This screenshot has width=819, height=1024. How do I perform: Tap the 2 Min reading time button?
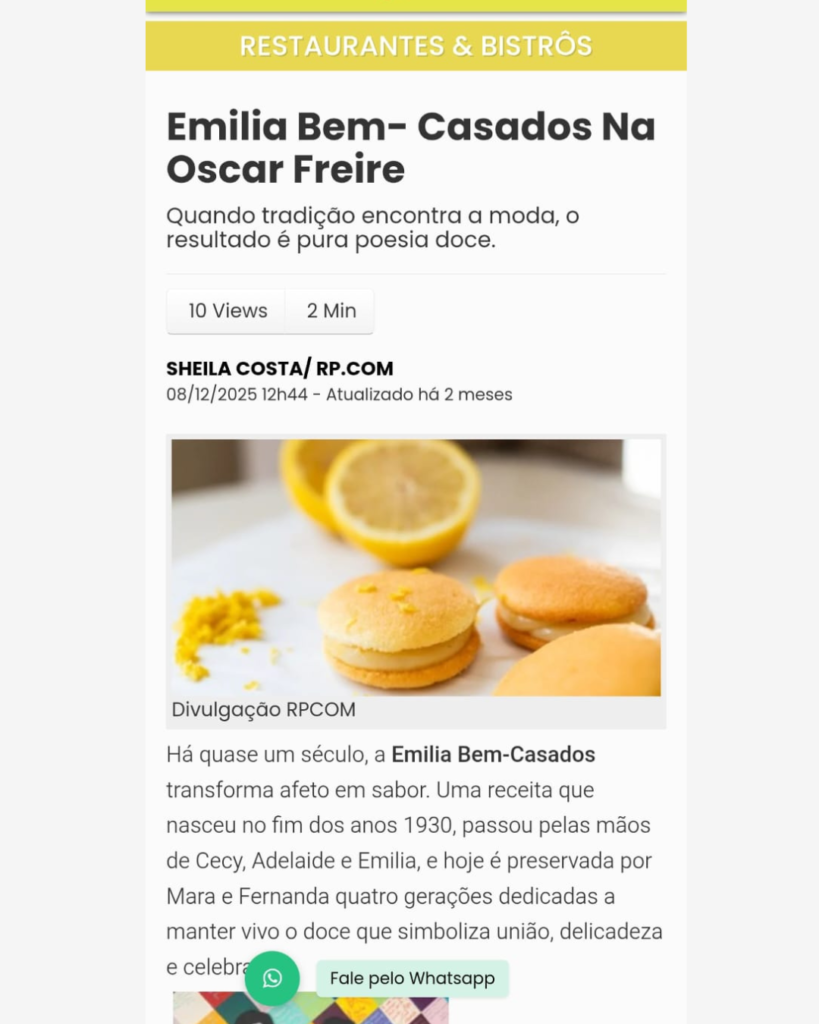pyautogui.click(x=330, y=311)
